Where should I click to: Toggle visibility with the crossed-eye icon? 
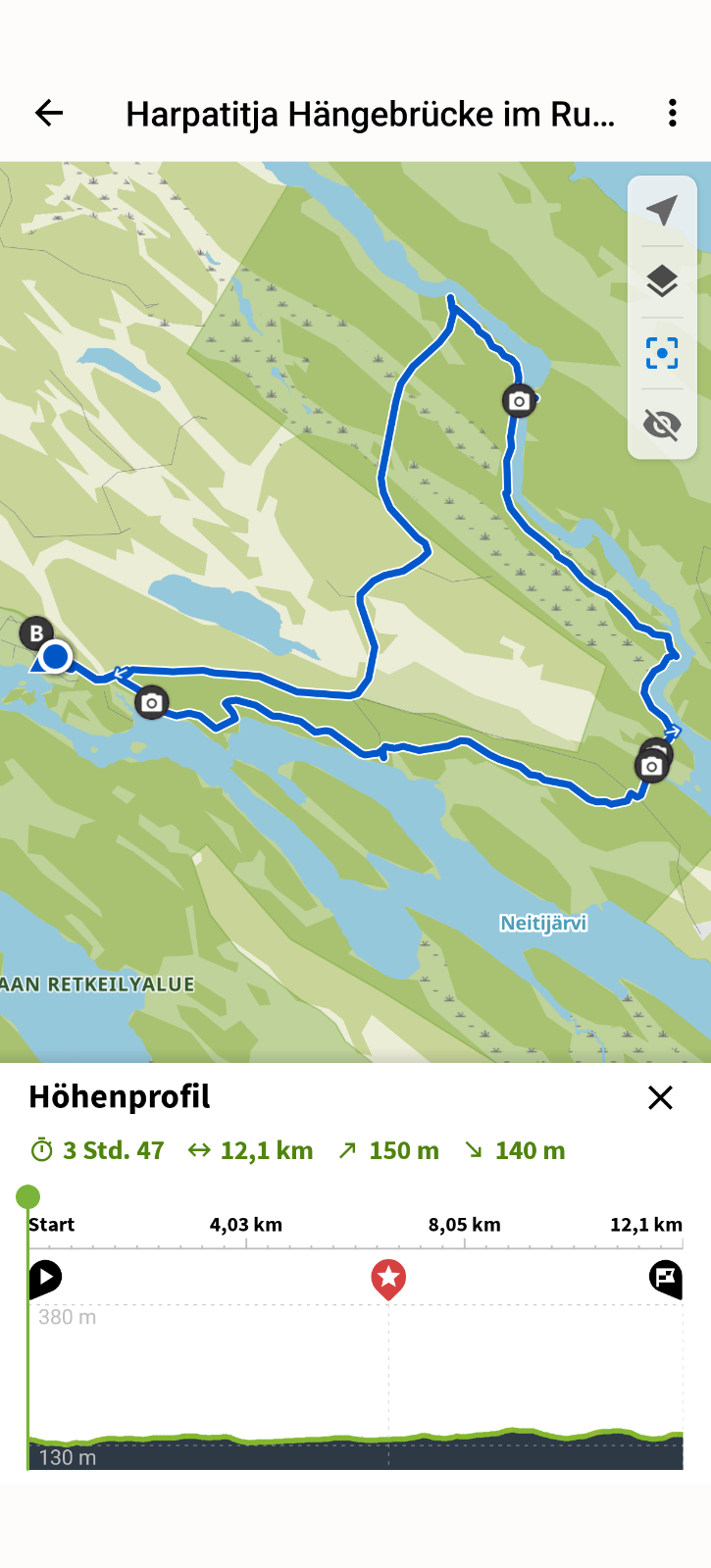[662, 425]
